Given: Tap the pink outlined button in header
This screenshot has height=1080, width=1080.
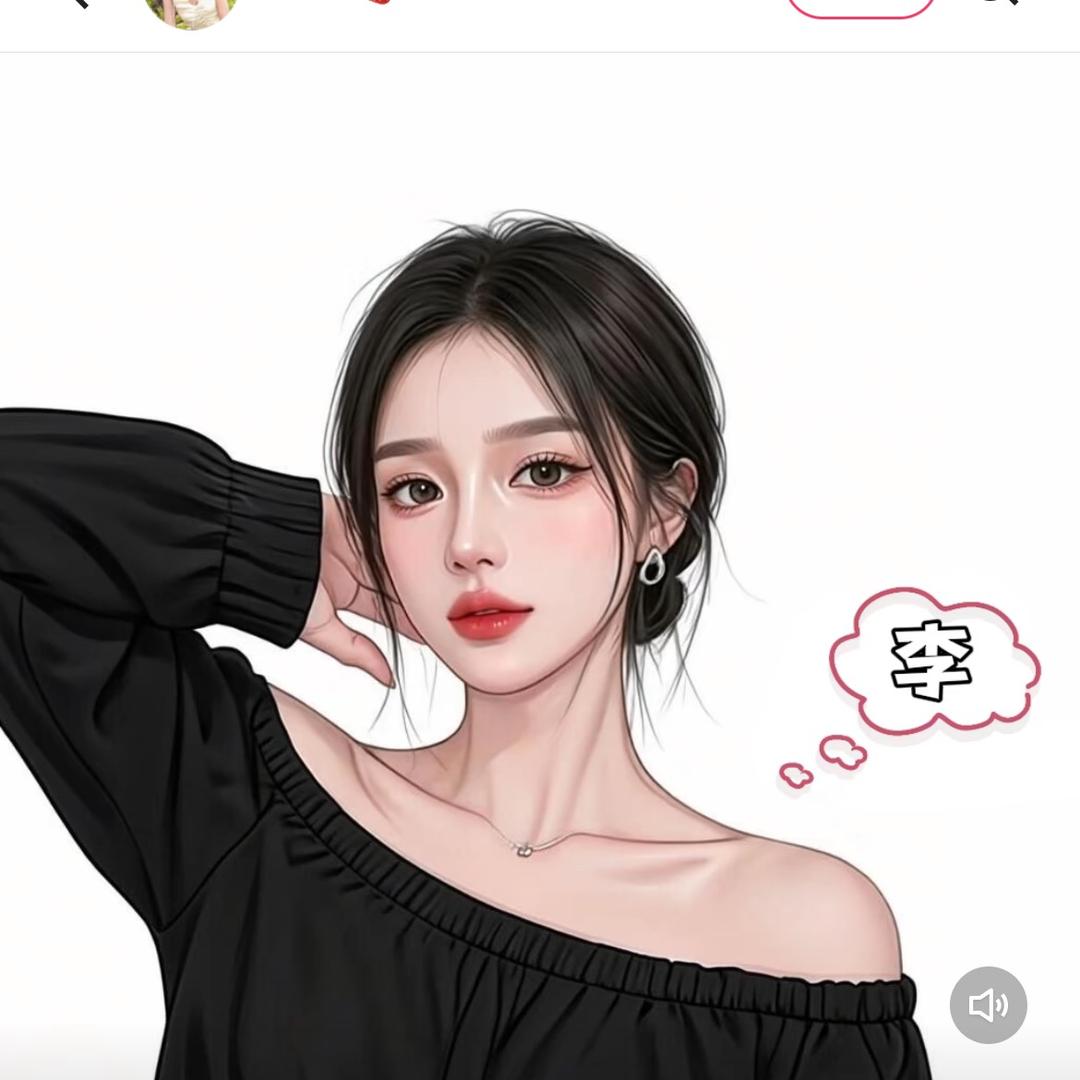Looking at the screenshot, I should (x=861, y=8).
